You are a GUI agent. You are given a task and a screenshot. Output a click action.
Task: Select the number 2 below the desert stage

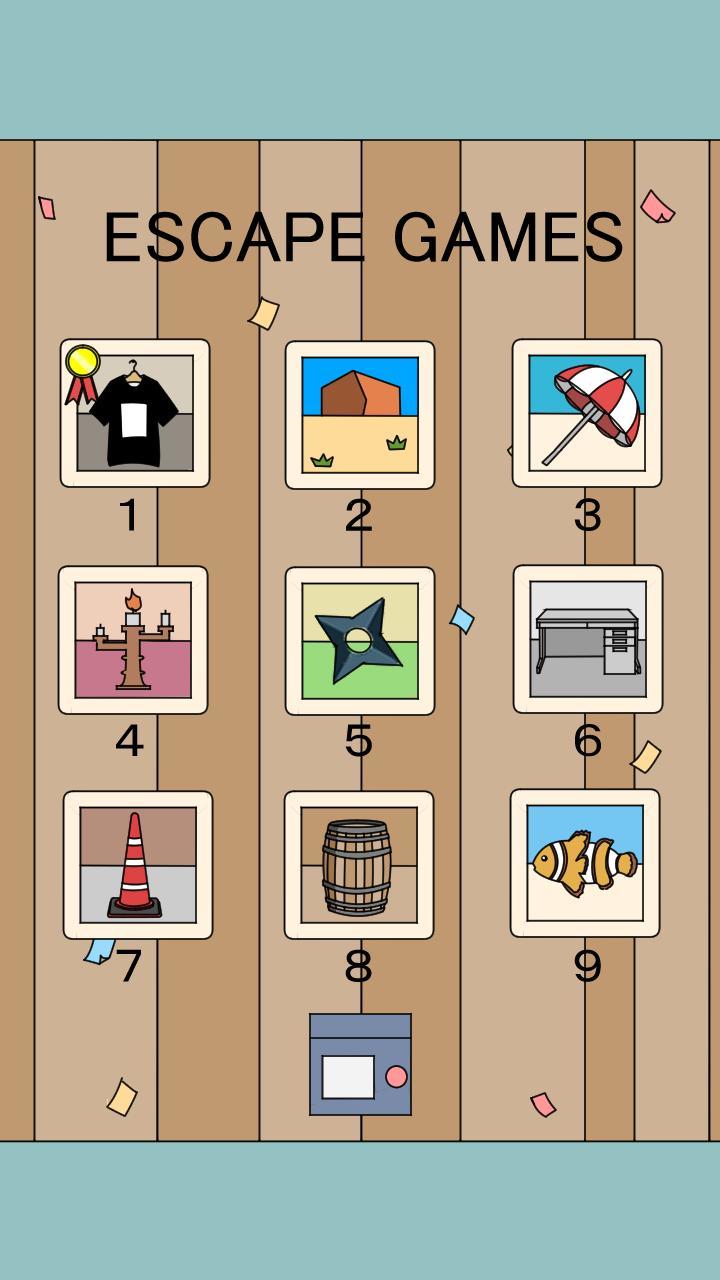359,514
